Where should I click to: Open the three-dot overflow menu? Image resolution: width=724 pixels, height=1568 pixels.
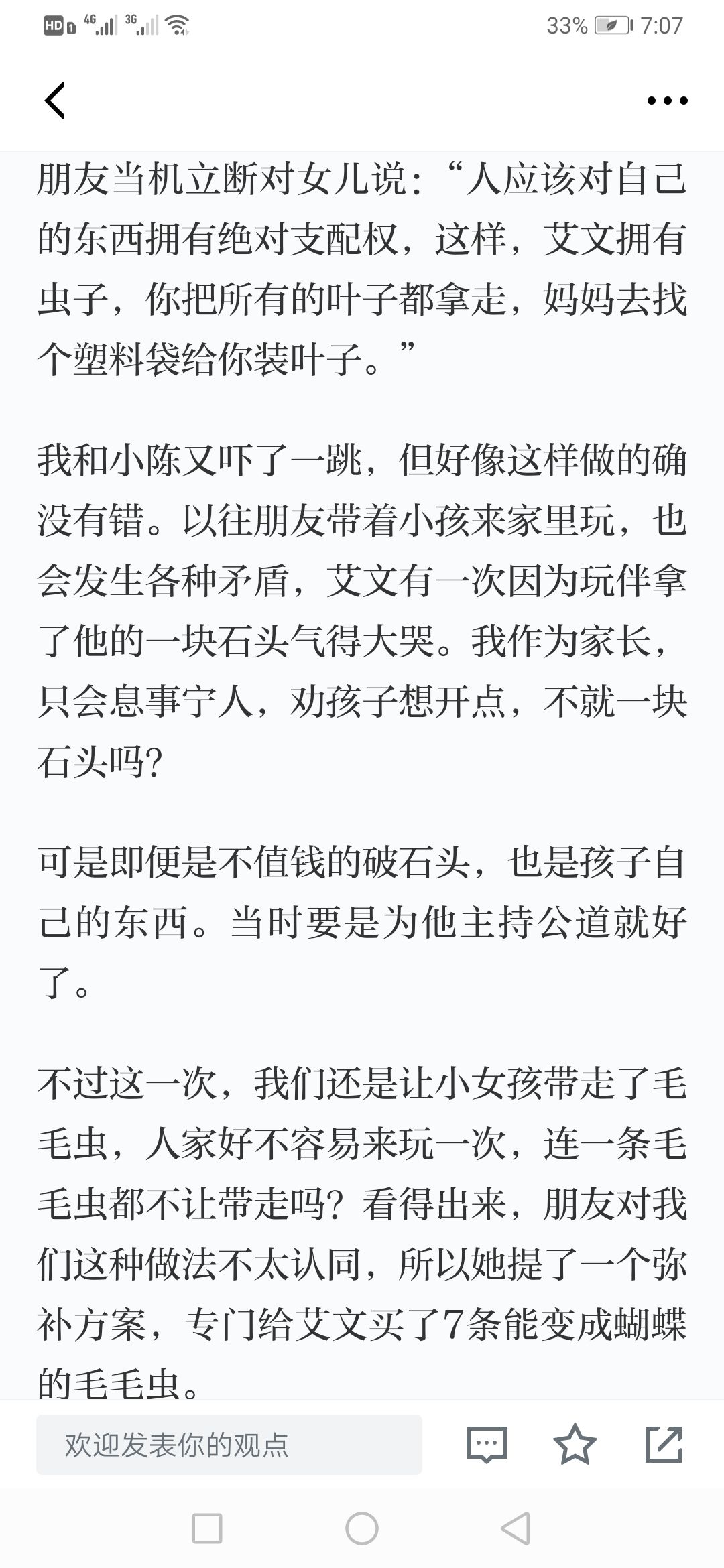(667, 101)
